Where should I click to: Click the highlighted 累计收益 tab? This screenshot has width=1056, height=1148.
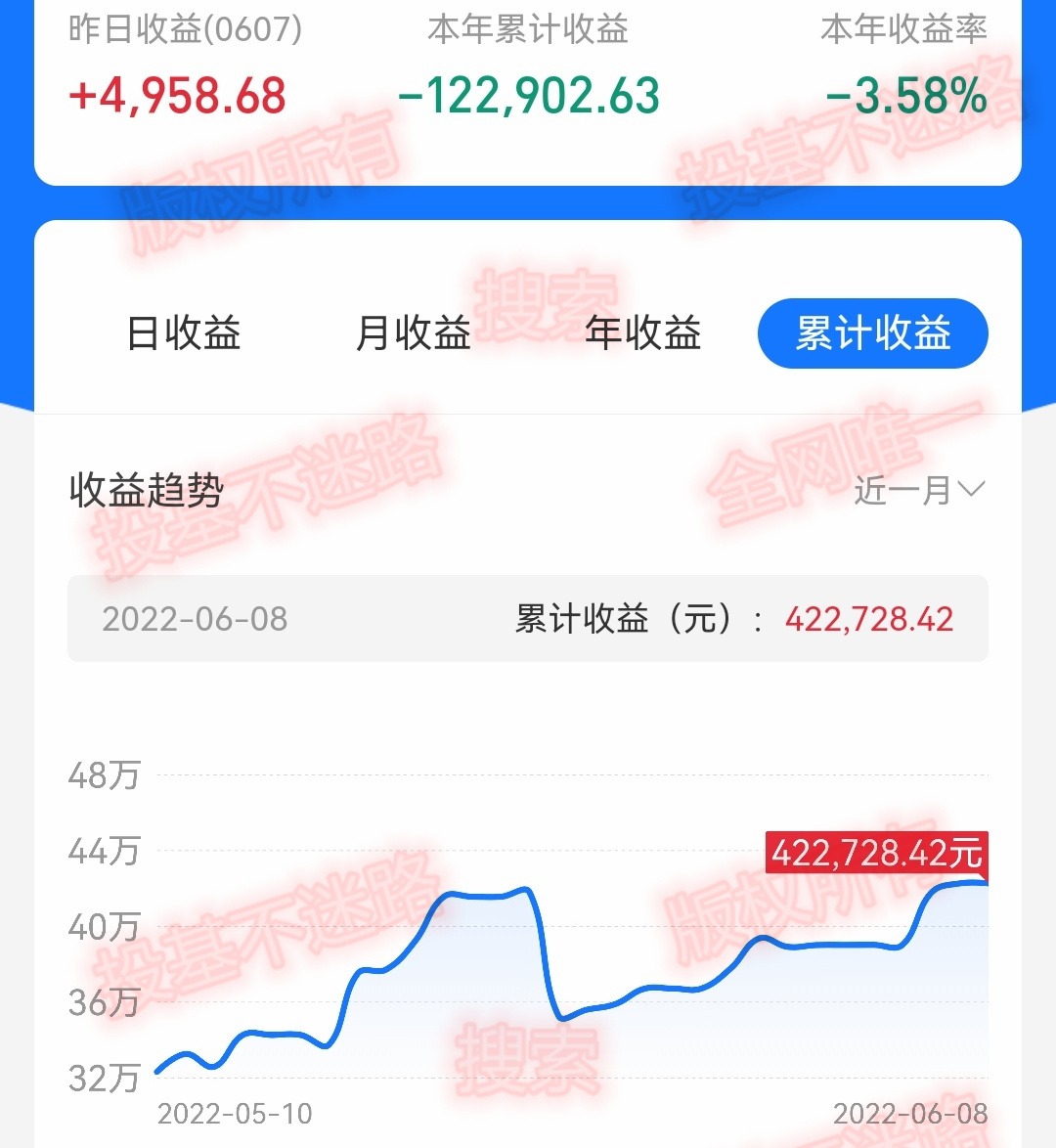(x=872, y=333)
